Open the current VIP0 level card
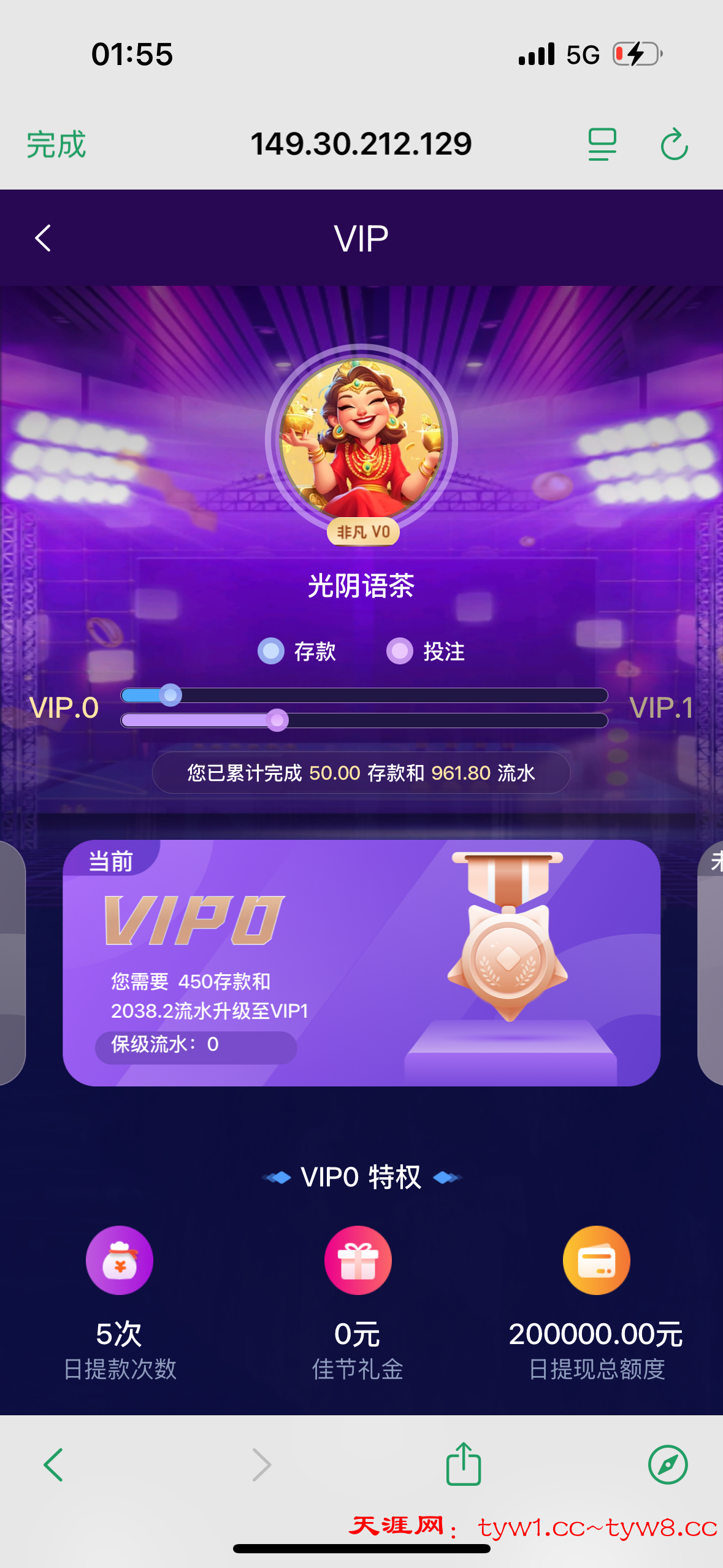This screenshot has height=1568, width=723. (x=361, y=962)
